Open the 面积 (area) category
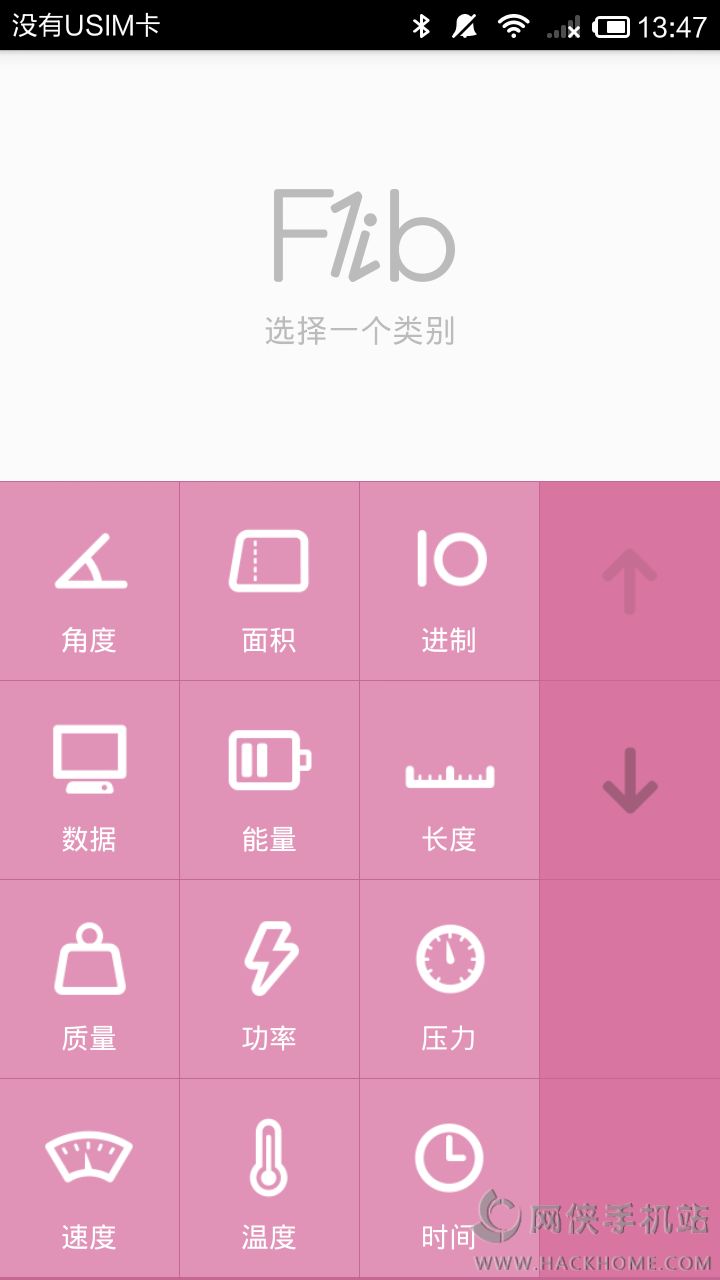 coord(269,581)
